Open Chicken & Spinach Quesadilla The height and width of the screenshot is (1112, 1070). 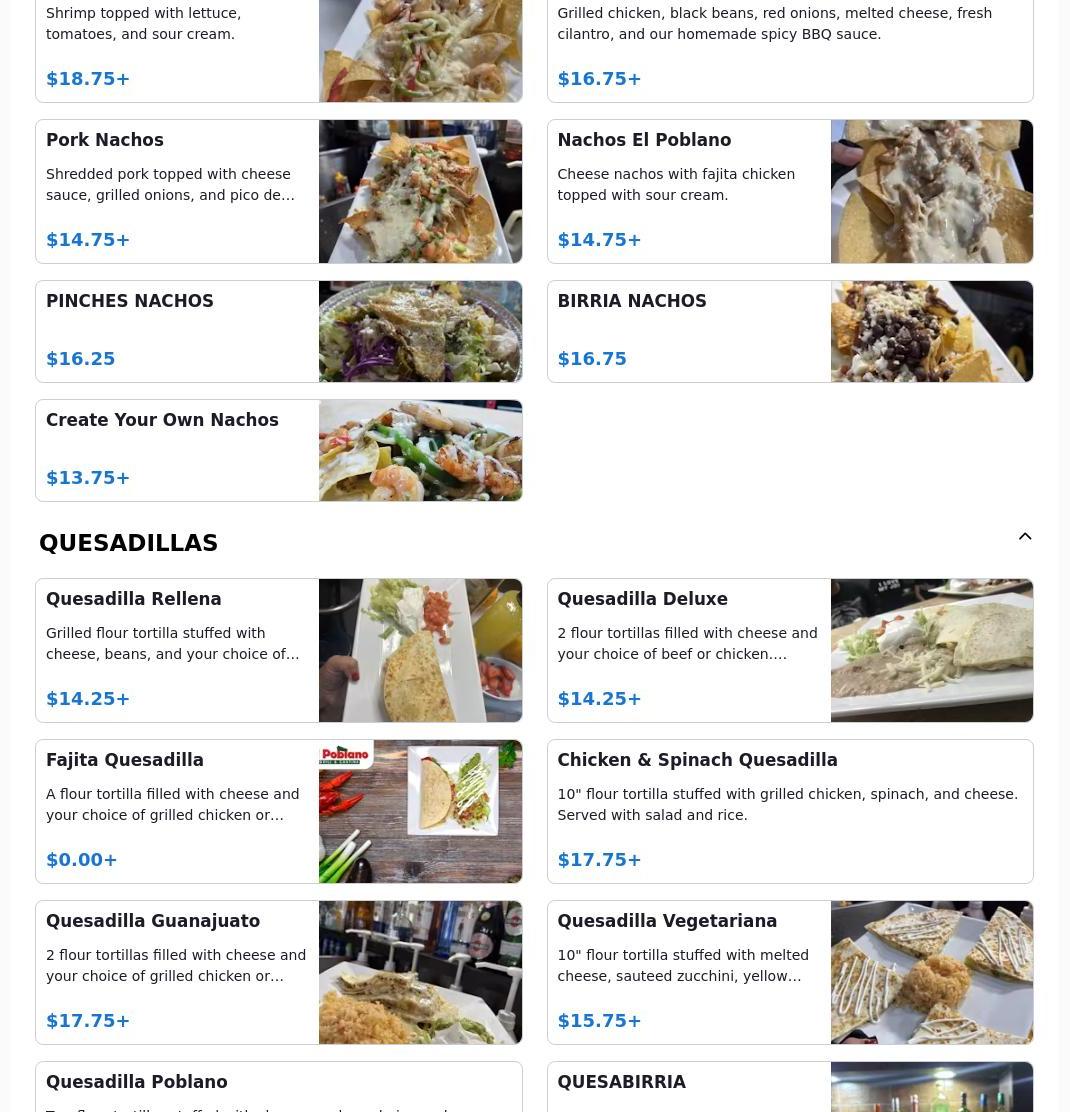pyautogui.click(x=789, y=811)
